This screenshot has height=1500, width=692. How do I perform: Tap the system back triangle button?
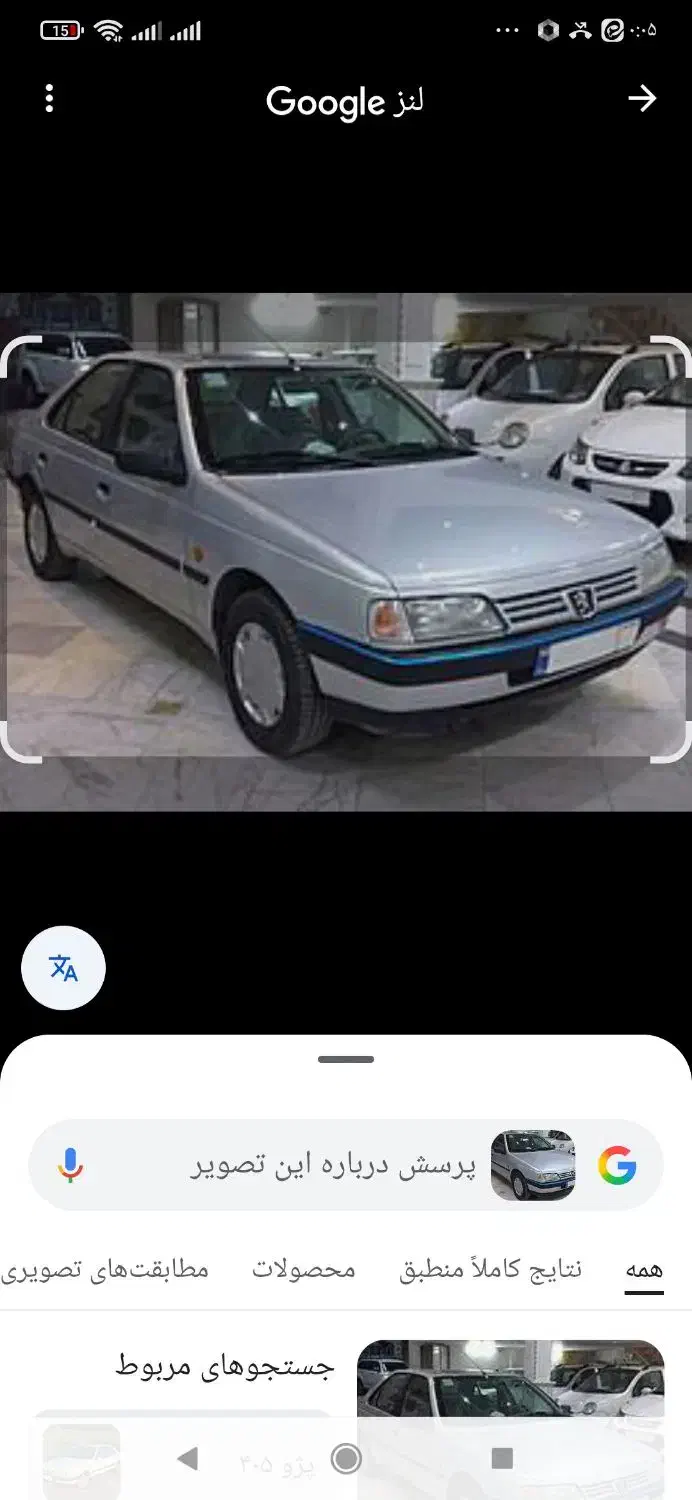[188, 1459]
